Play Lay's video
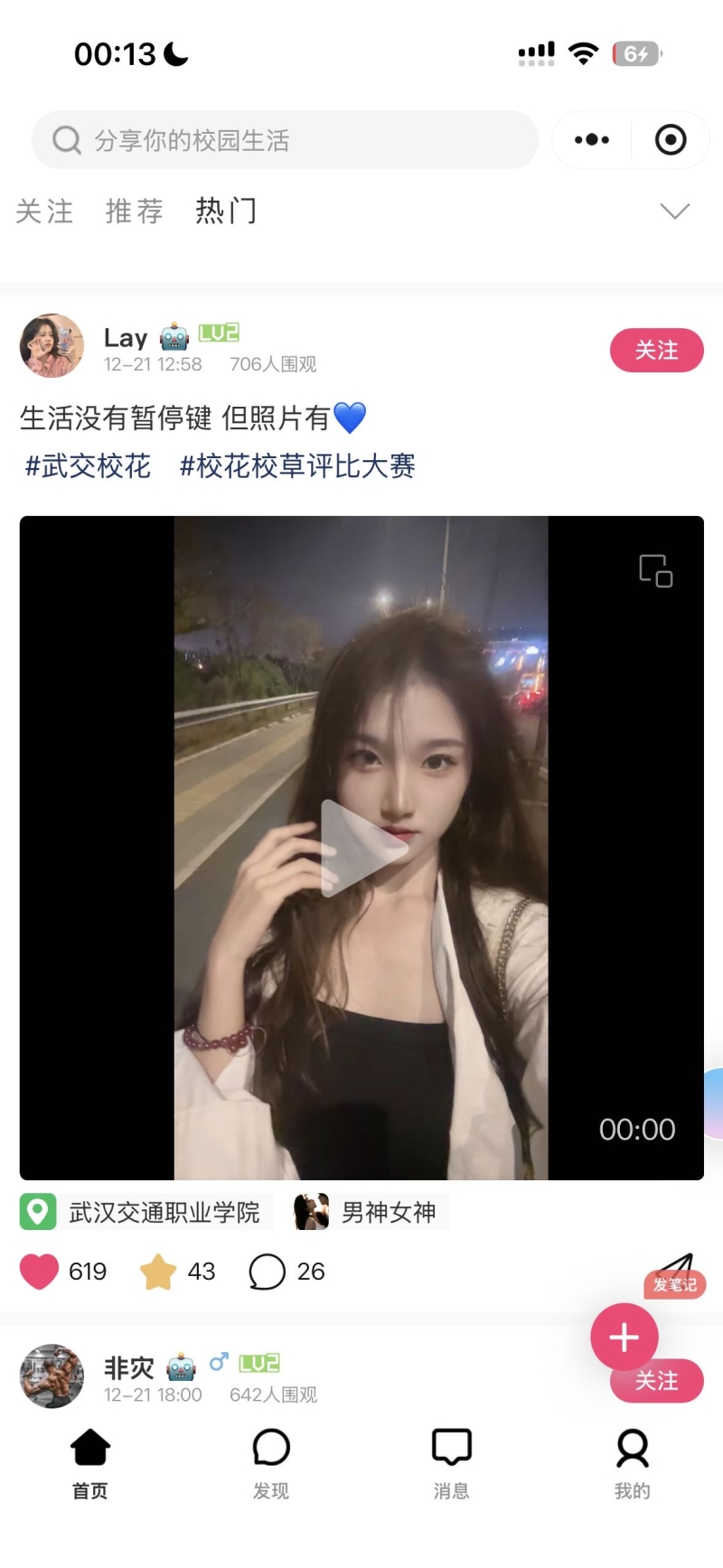Screen dimensions: 723x1568 361,848
